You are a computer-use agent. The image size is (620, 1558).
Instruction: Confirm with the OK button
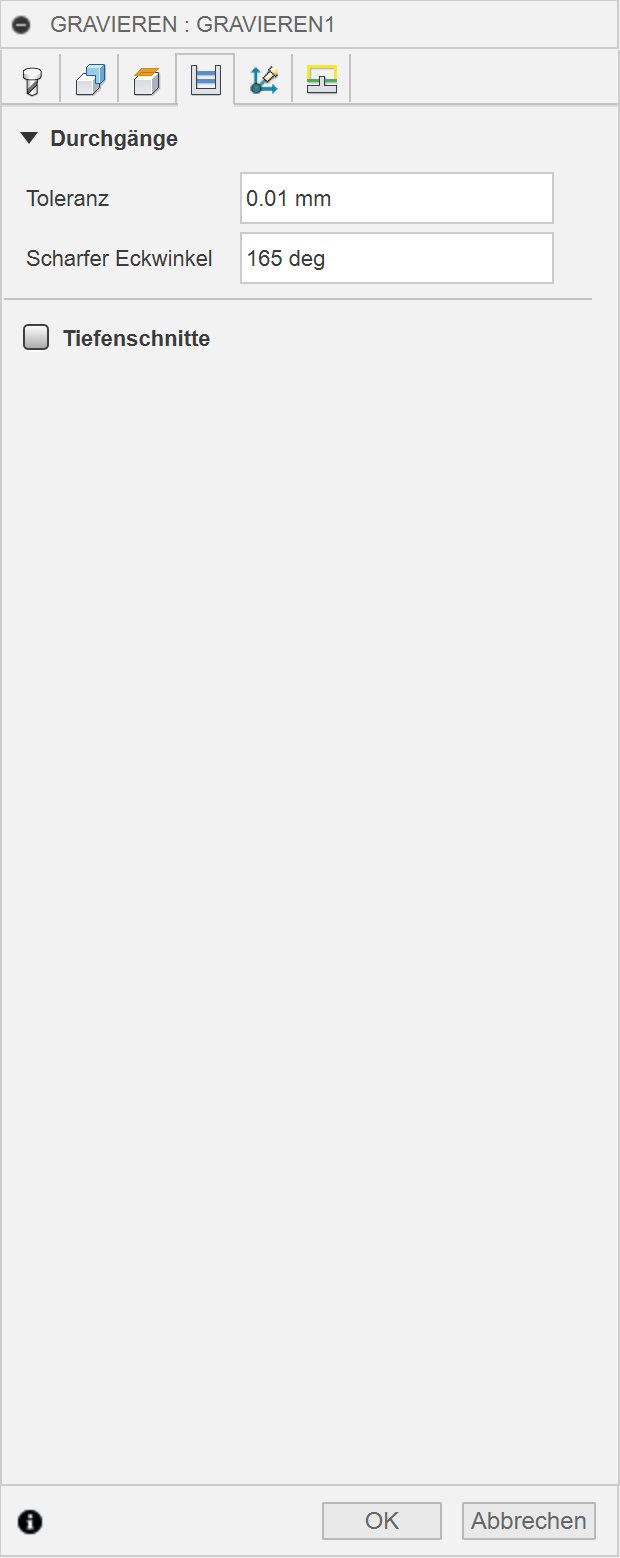pos(381,1521)
